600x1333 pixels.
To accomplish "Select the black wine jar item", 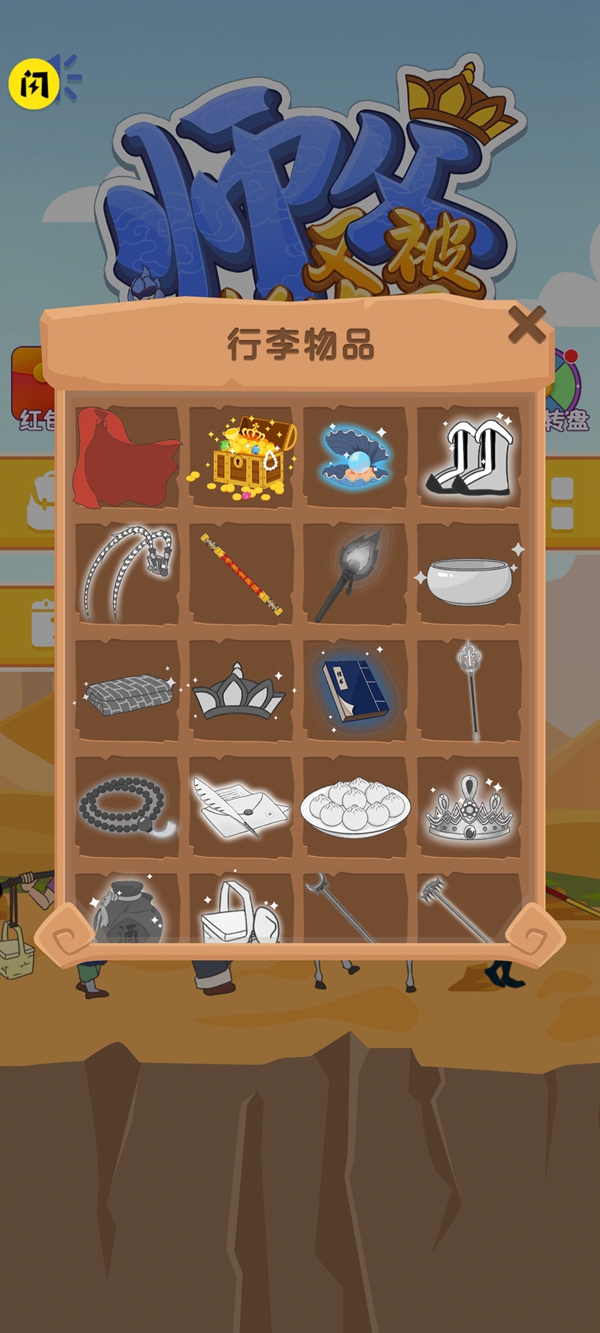I will 127,910.
